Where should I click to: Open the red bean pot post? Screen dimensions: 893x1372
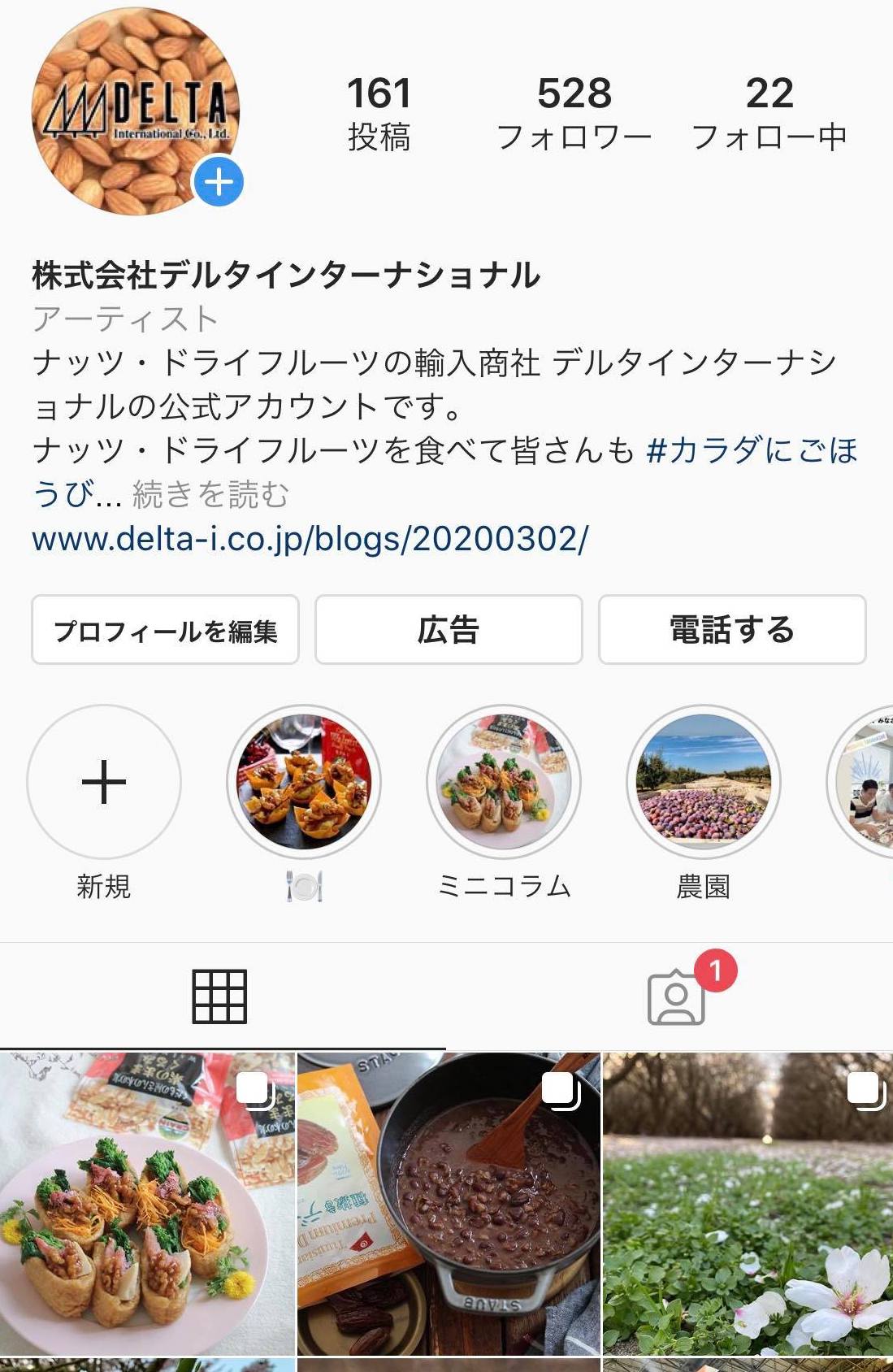(449, 1203)
